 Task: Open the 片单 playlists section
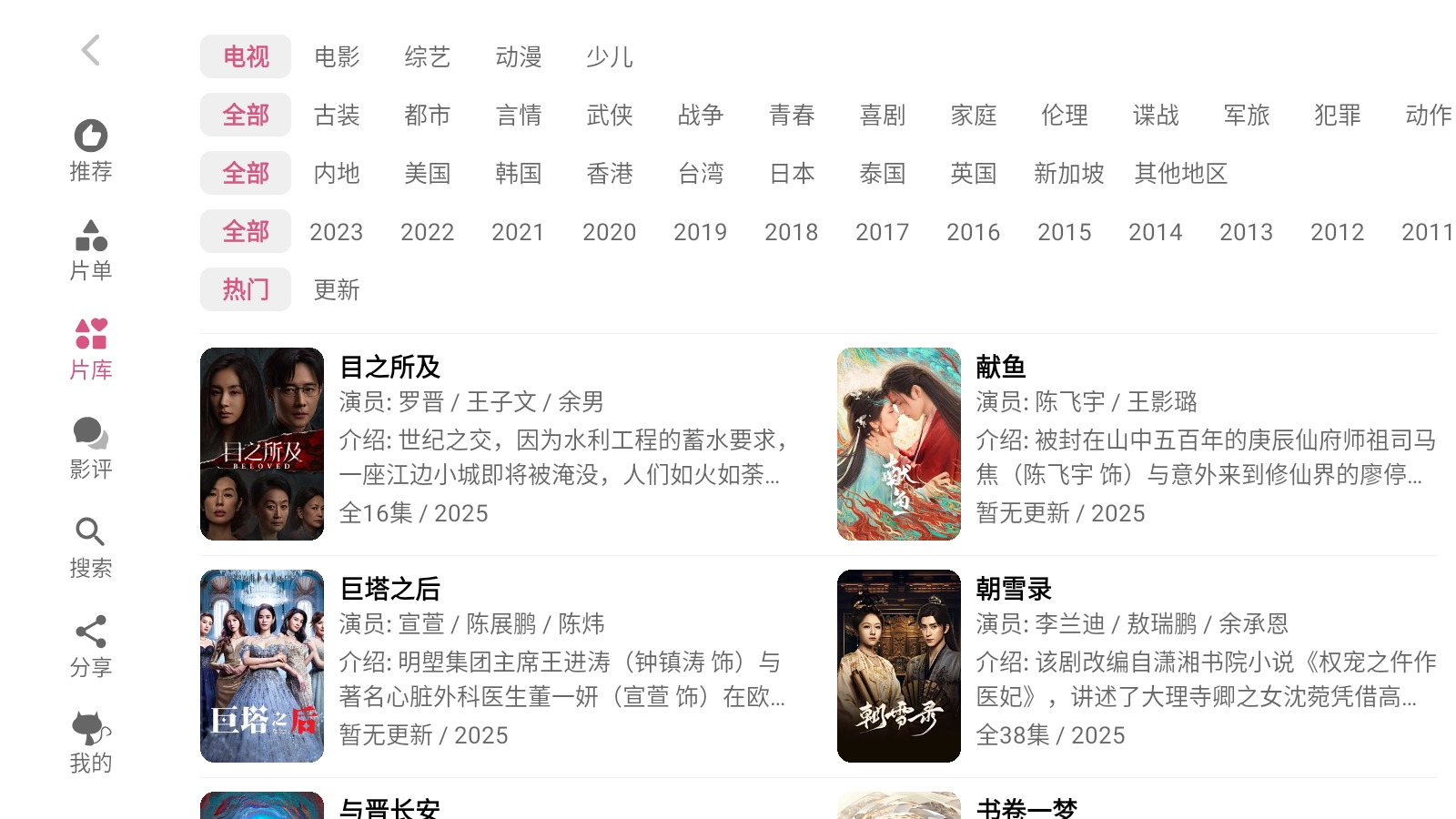(90, 250)
